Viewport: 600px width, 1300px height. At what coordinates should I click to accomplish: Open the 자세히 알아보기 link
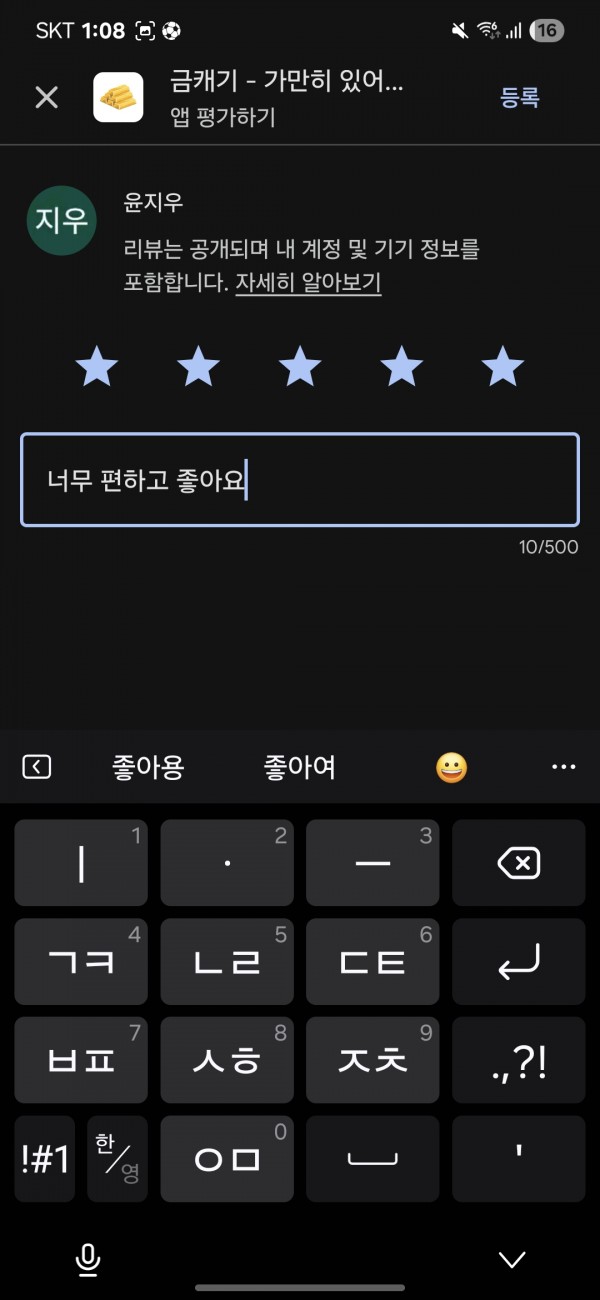click(x=308, y=282)
